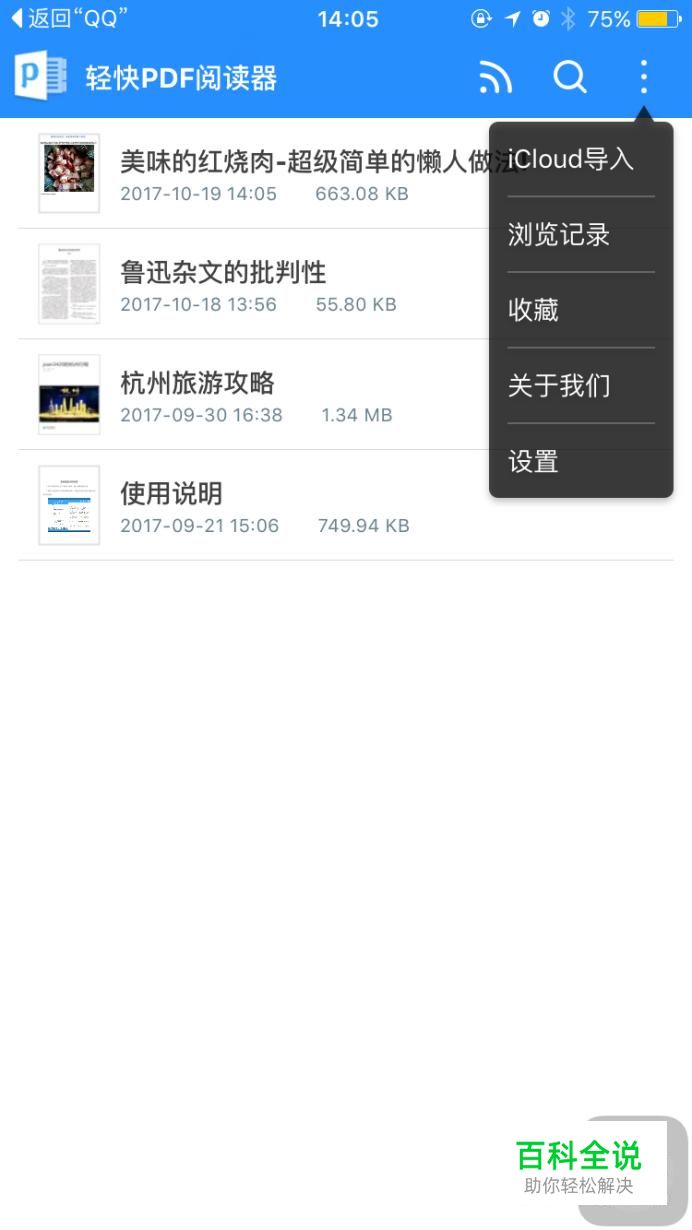Open the wireless transfer icon

point(494,77)
